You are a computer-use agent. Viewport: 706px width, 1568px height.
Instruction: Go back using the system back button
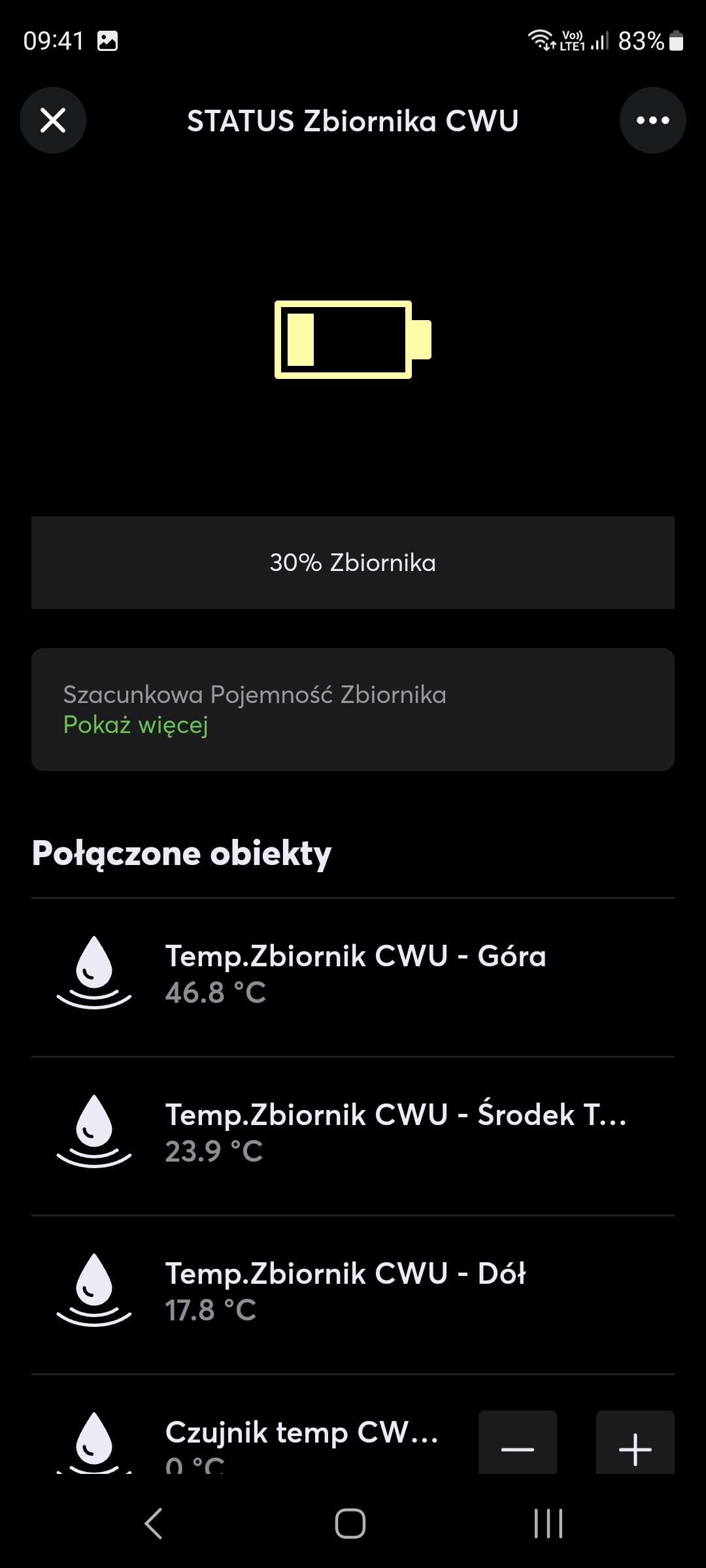(x=154, y=1524)
